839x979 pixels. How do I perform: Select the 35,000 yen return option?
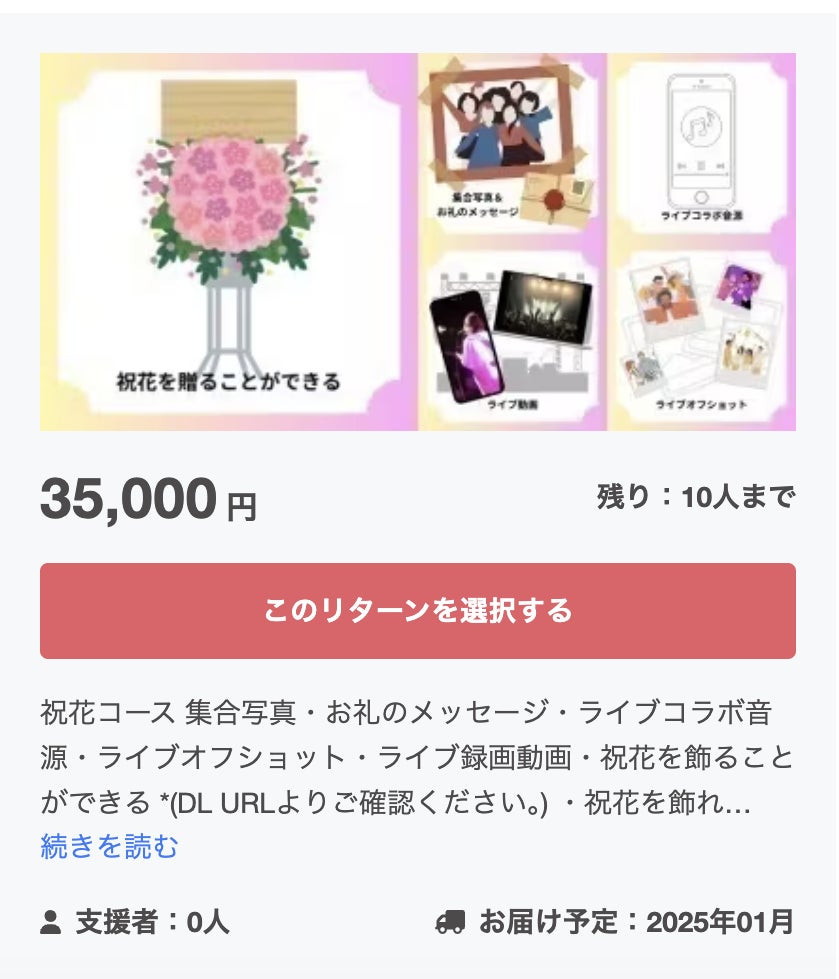click(x=417, y=611)
